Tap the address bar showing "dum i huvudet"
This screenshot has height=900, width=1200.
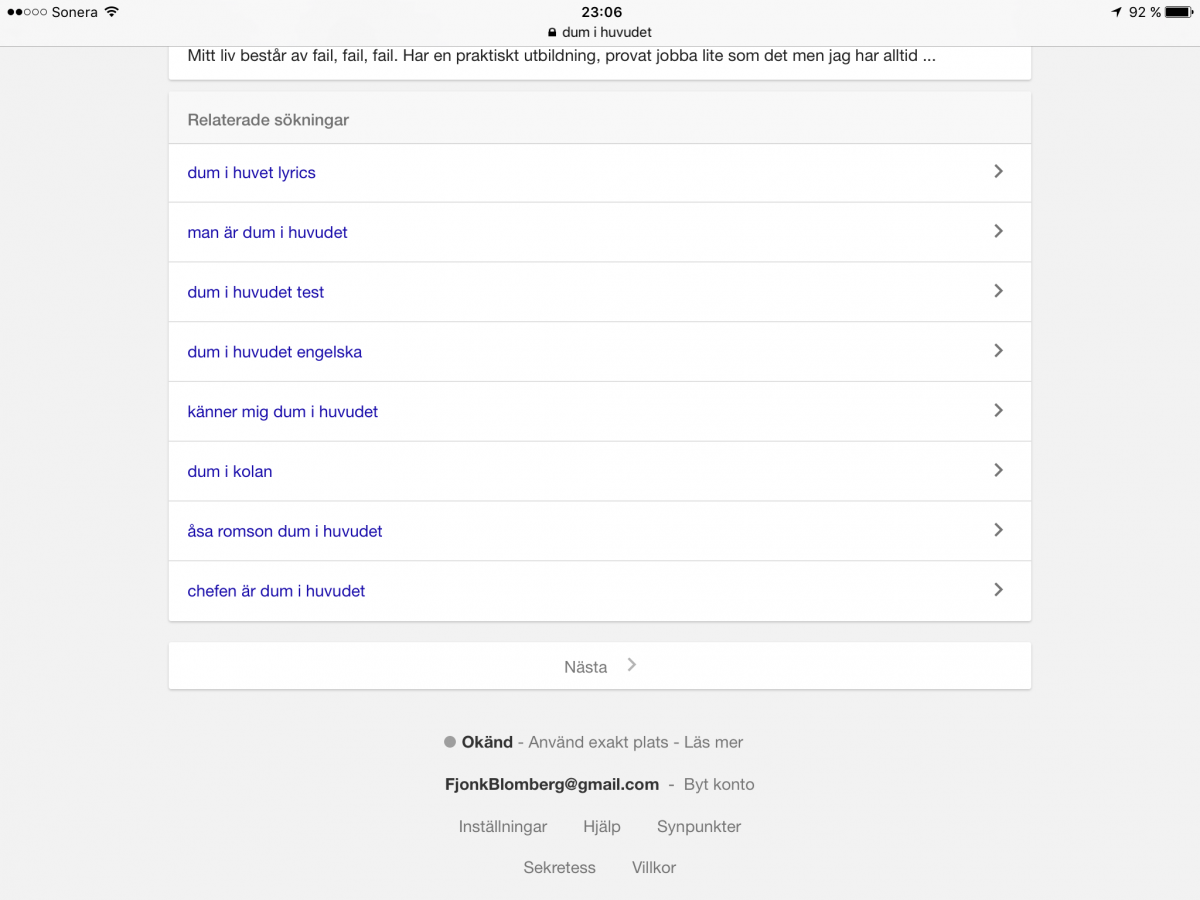[x=600, y=32]
